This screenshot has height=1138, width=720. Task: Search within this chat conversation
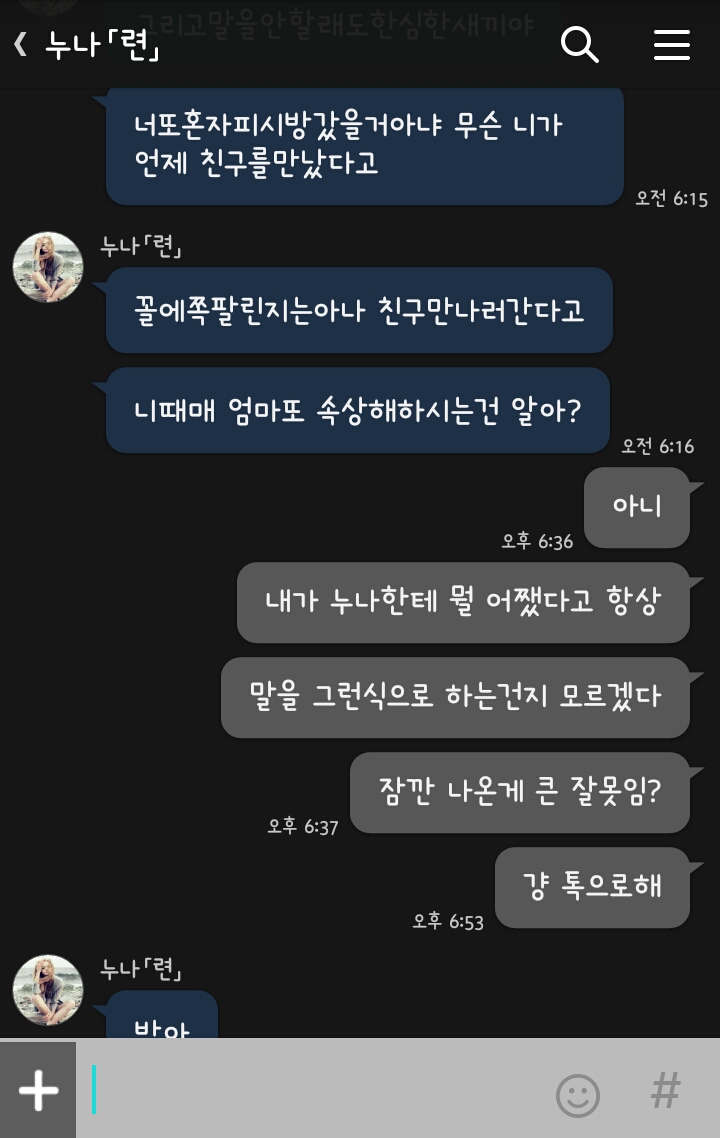click(579, 45)
